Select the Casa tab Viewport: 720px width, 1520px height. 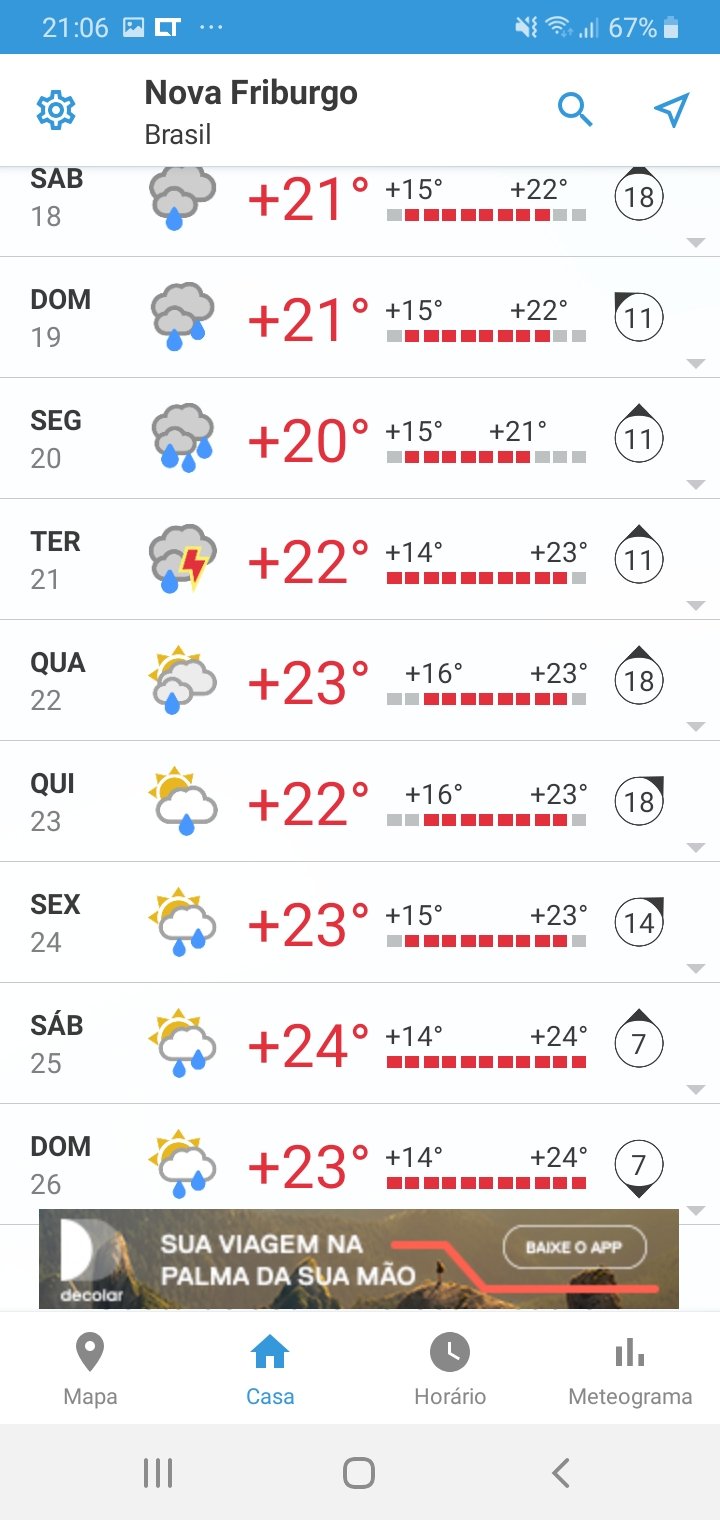point(270,1368)
